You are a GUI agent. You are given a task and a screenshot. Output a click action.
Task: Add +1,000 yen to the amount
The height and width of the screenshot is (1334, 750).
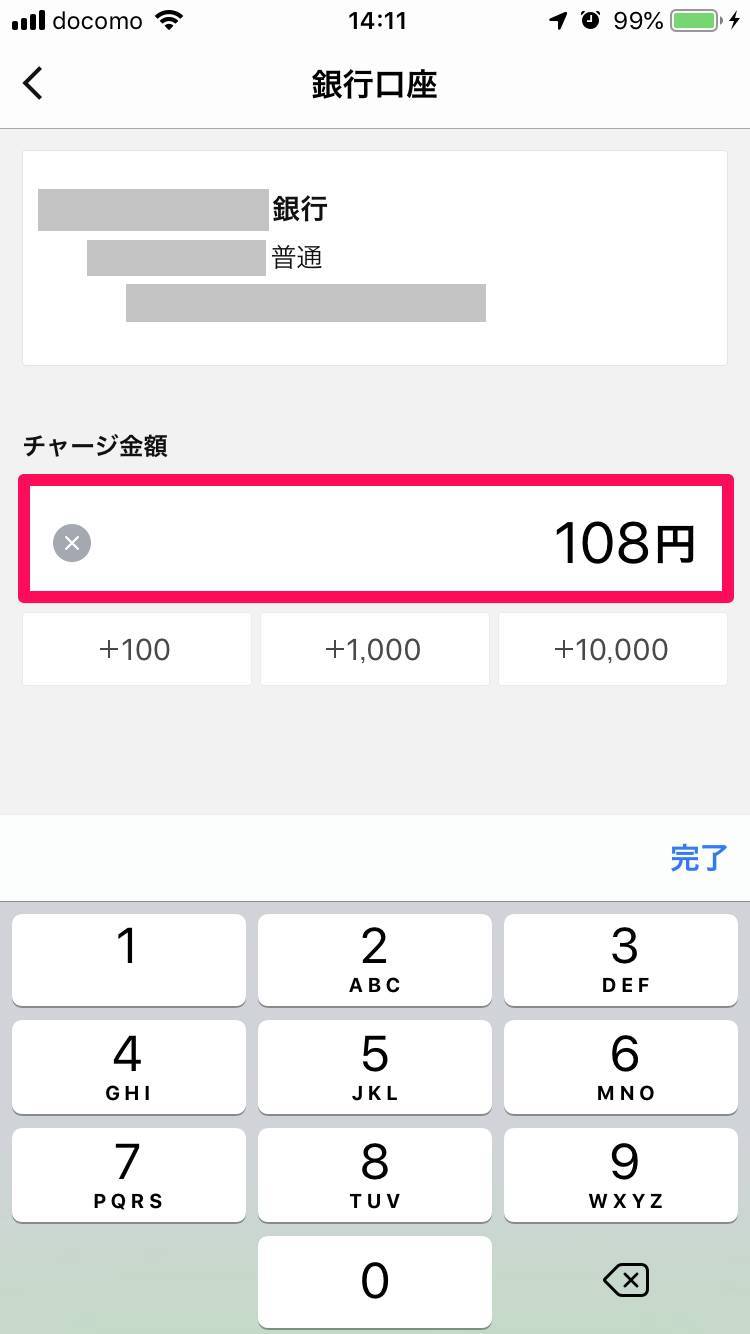pos(374,650)
